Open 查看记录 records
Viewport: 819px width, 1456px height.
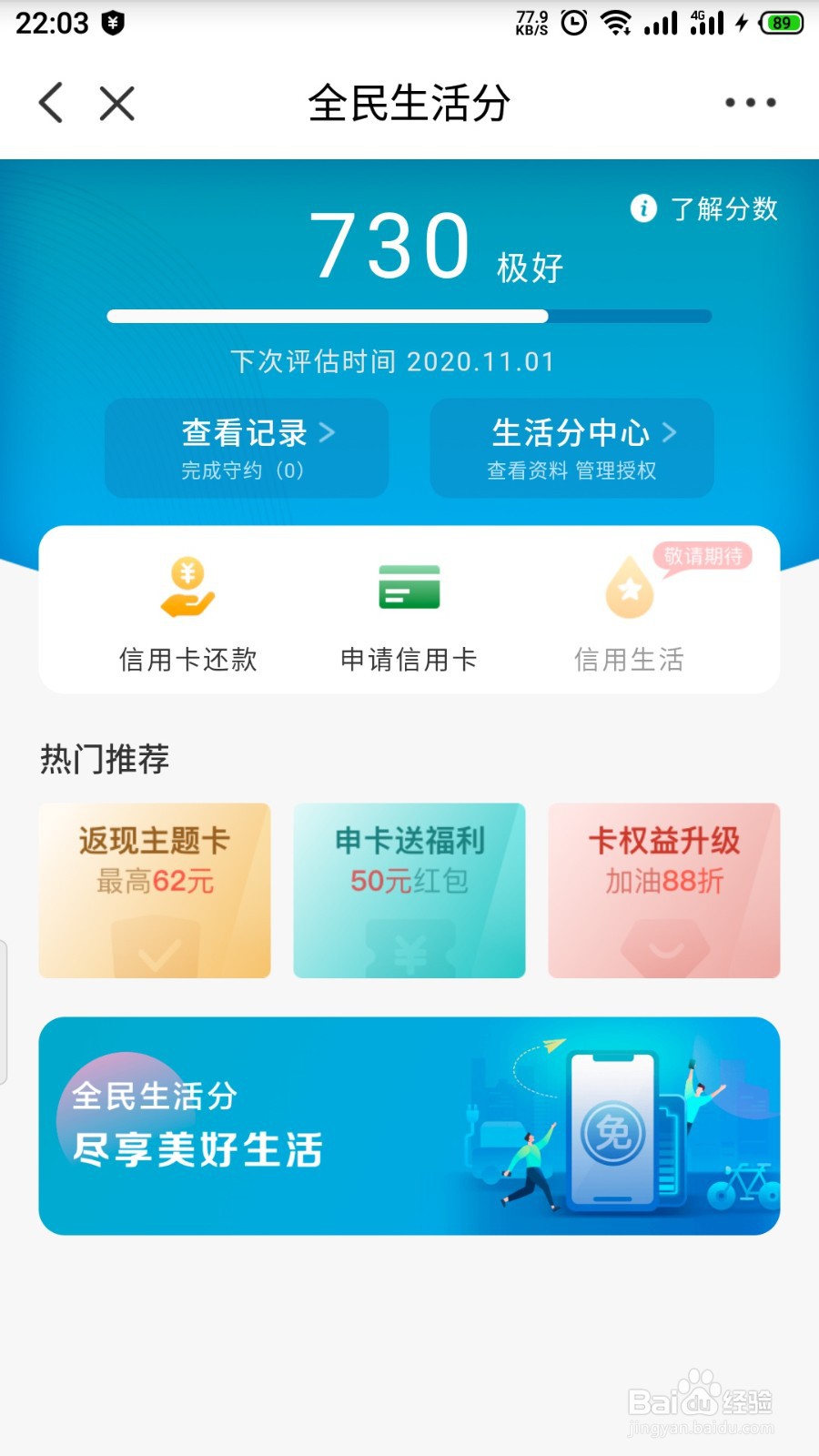(247, 448)
